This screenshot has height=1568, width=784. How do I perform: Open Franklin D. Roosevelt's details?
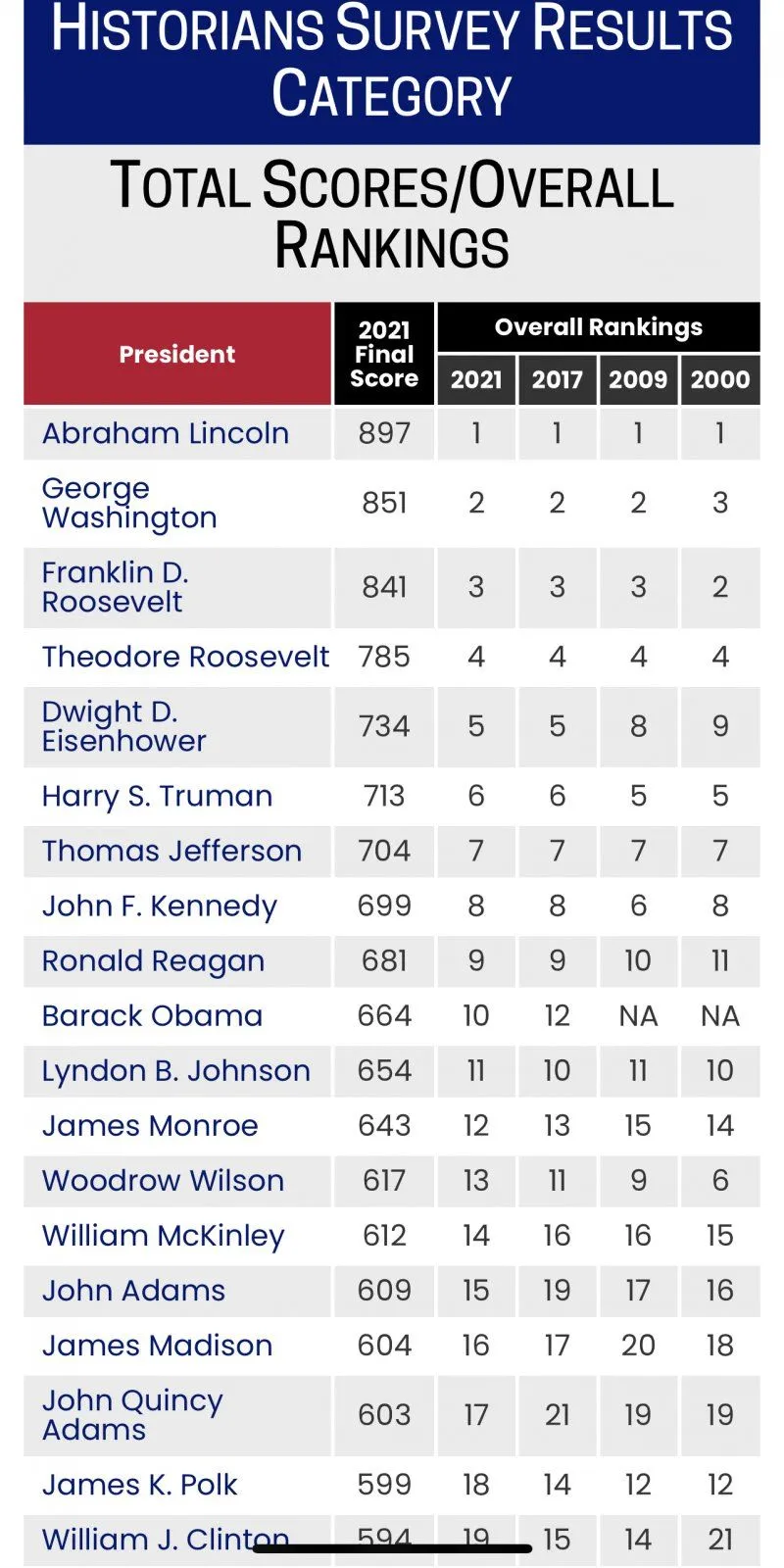tap(115, 587)
